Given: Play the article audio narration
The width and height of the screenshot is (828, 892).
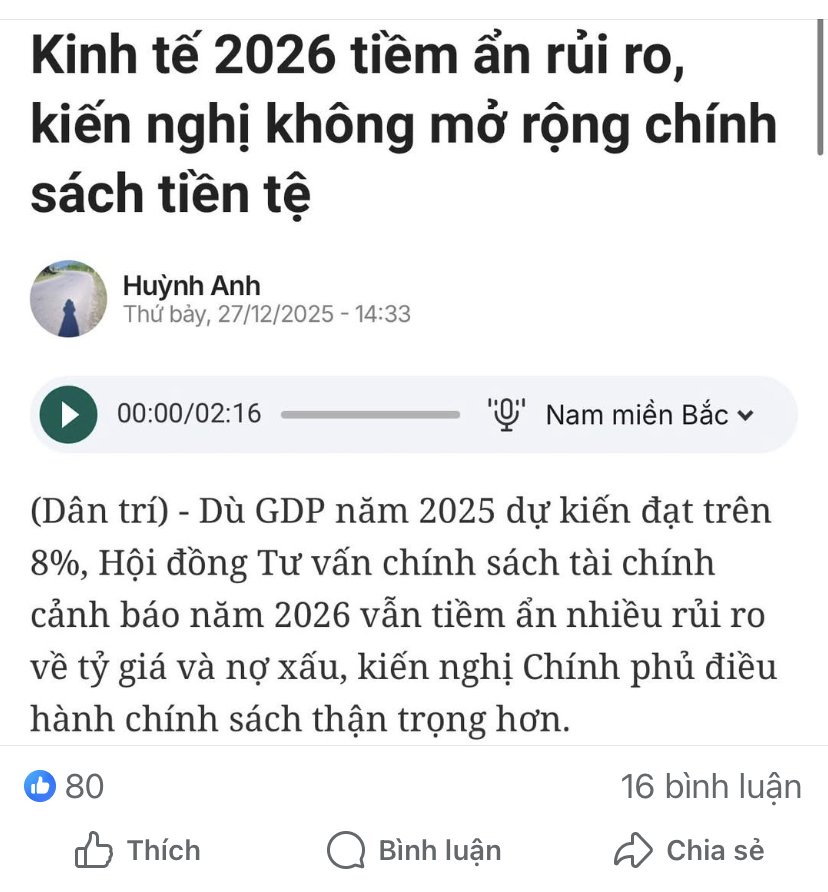Looking at the screenshot, I should (68, 414).
